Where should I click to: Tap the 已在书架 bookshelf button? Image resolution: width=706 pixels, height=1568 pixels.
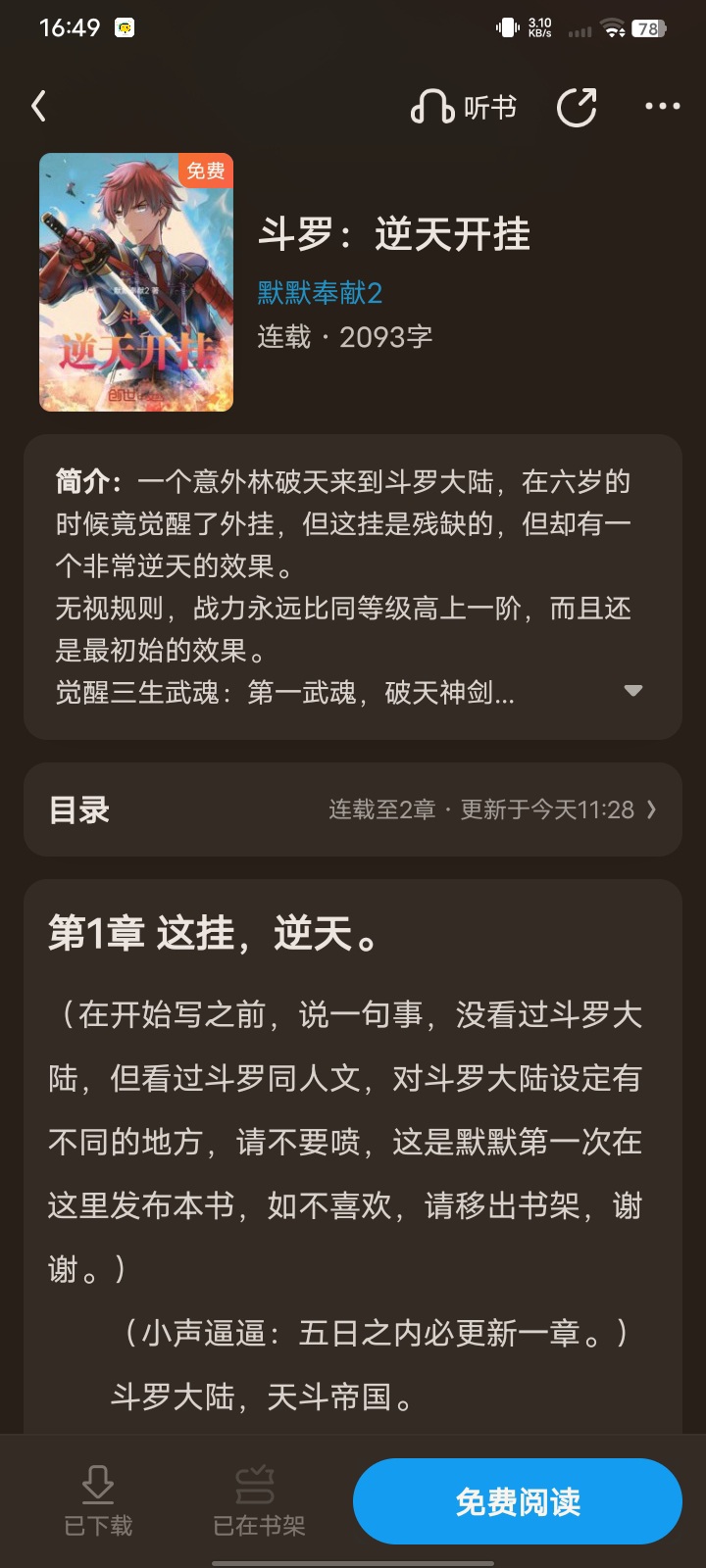point(259,1500)
